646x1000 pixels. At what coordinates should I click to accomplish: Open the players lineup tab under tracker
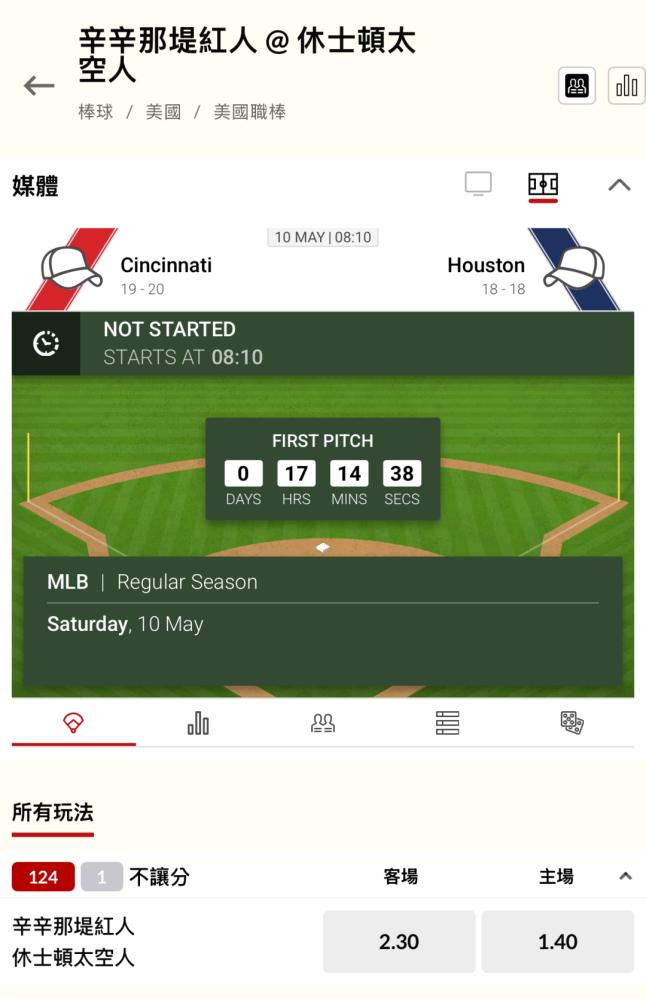[322, 723]
